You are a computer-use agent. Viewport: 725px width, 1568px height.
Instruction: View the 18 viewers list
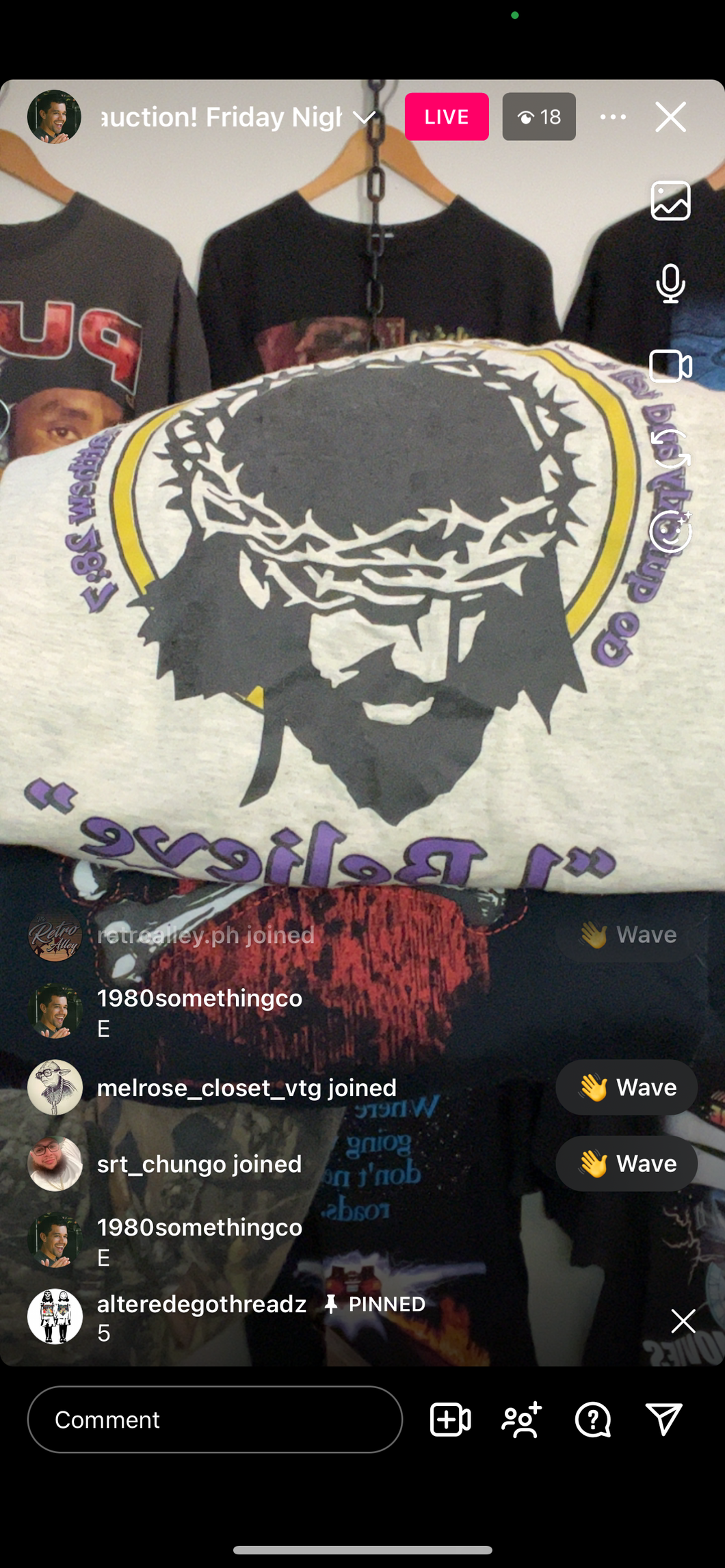539,117
